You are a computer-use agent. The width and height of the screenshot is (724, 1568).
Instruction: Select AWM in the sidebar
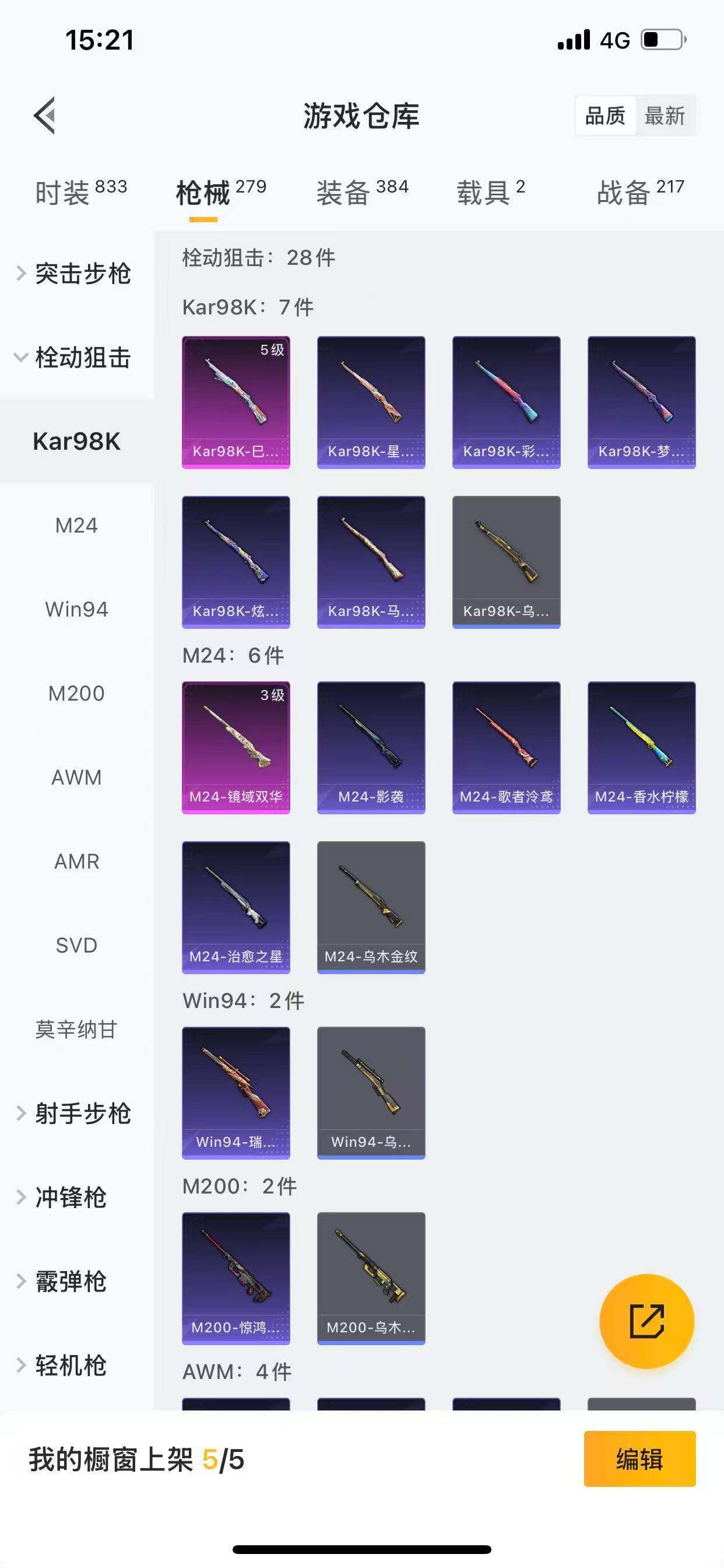[76, 778]
